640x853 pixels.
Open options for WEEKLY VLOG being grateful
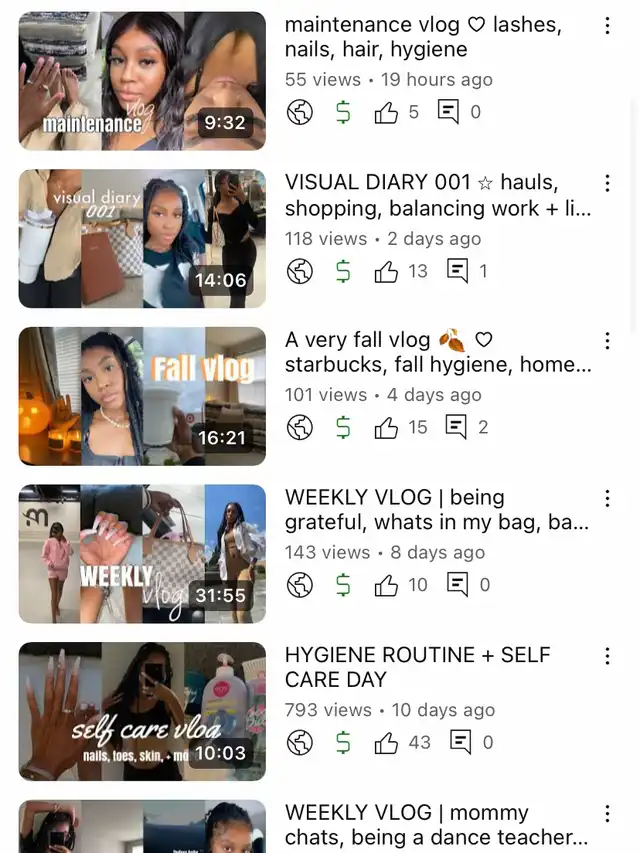[607, 498]
